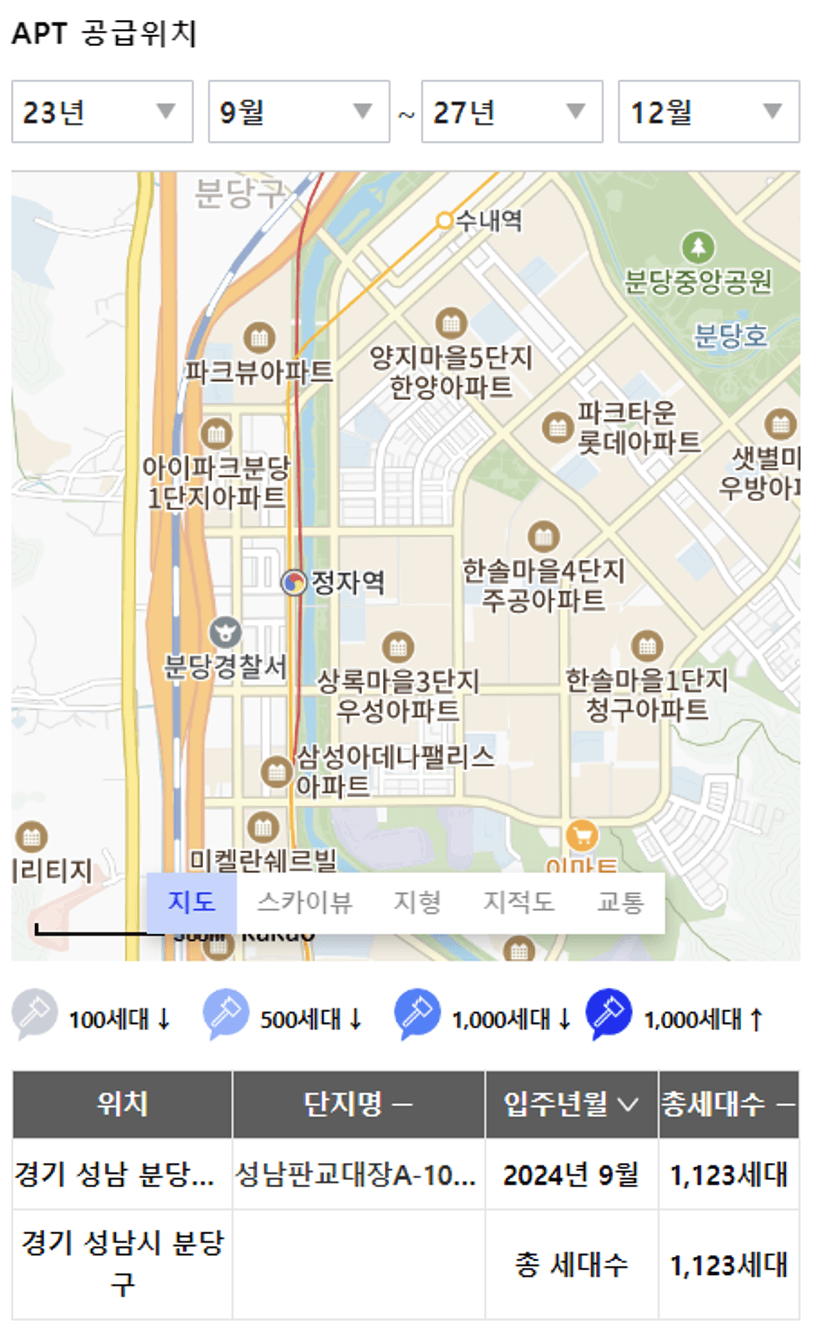Switch to 지적도 cadastral view
The height and width of the screenshot is (1331, 827).
519,903
